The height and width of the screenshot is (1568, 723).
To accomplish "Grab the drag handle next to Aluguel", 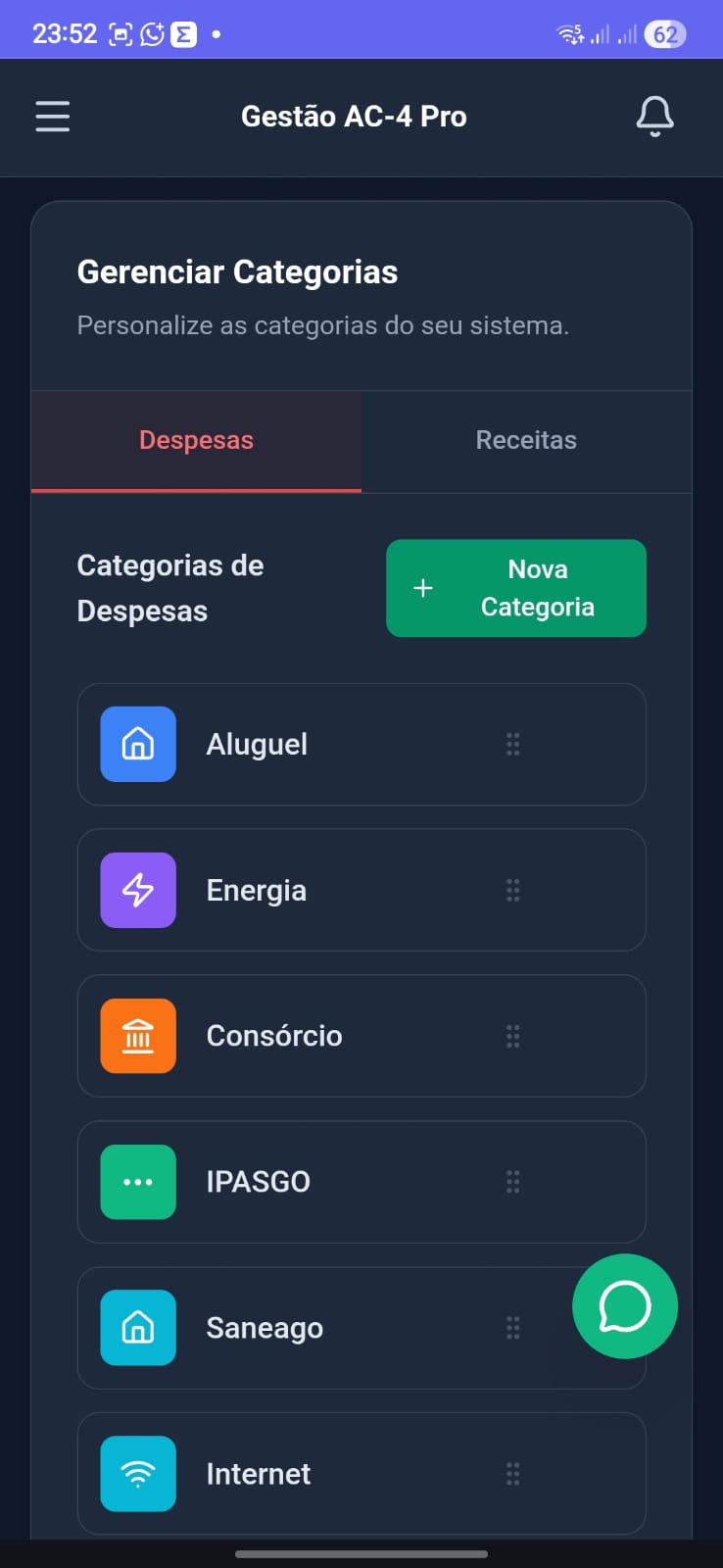I will coord(512,744).
